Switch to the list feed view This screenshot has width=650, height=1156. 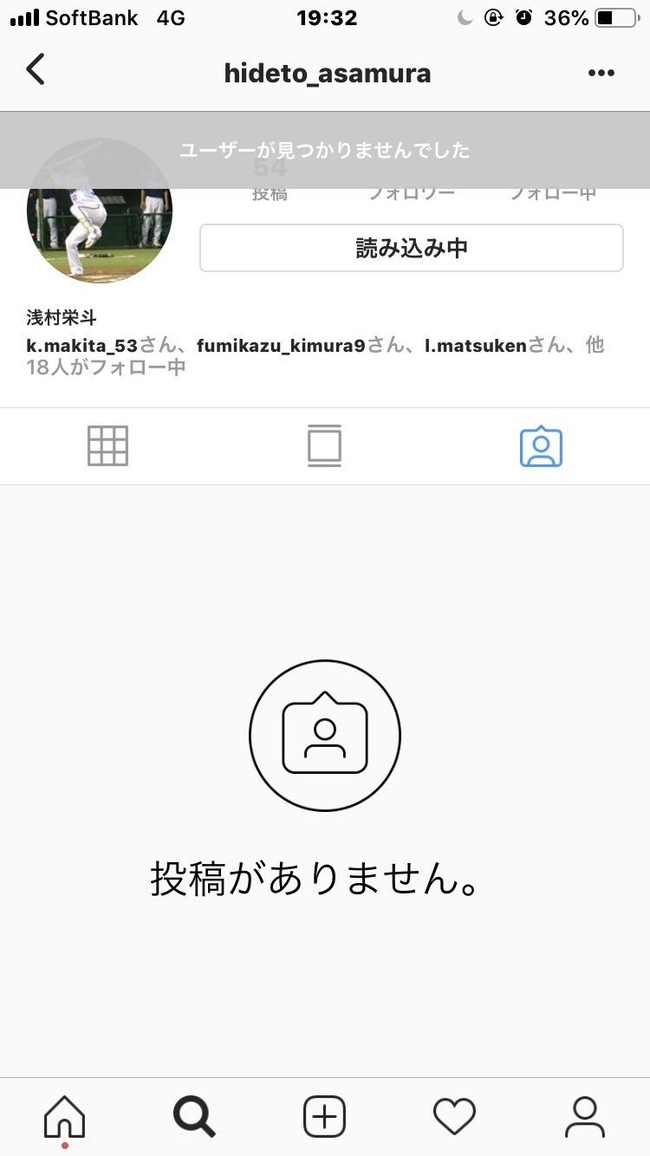coord(324,445)
